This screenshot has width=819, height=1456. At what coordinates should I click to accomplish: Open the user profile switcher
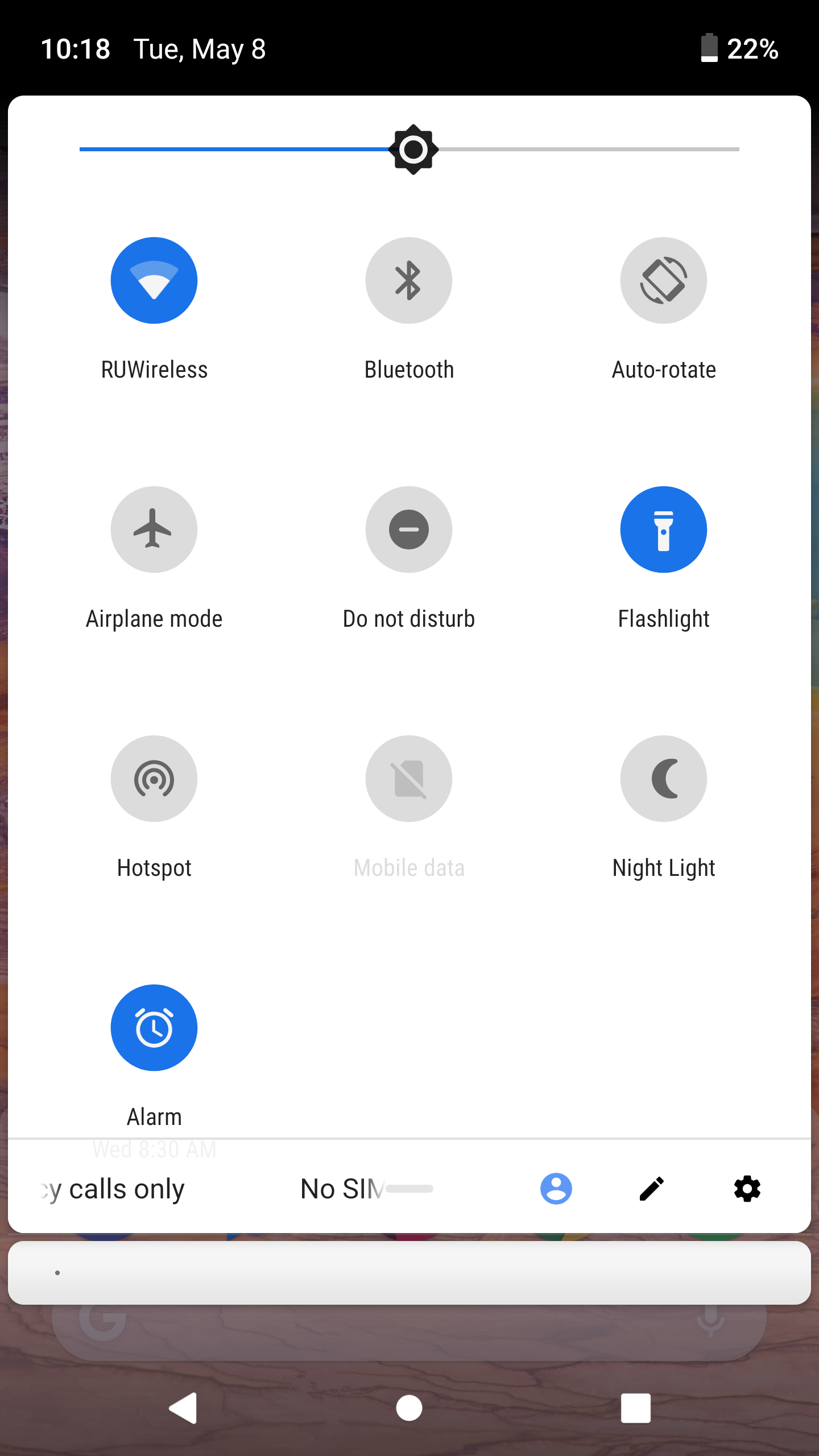[x=556, y=1188]
